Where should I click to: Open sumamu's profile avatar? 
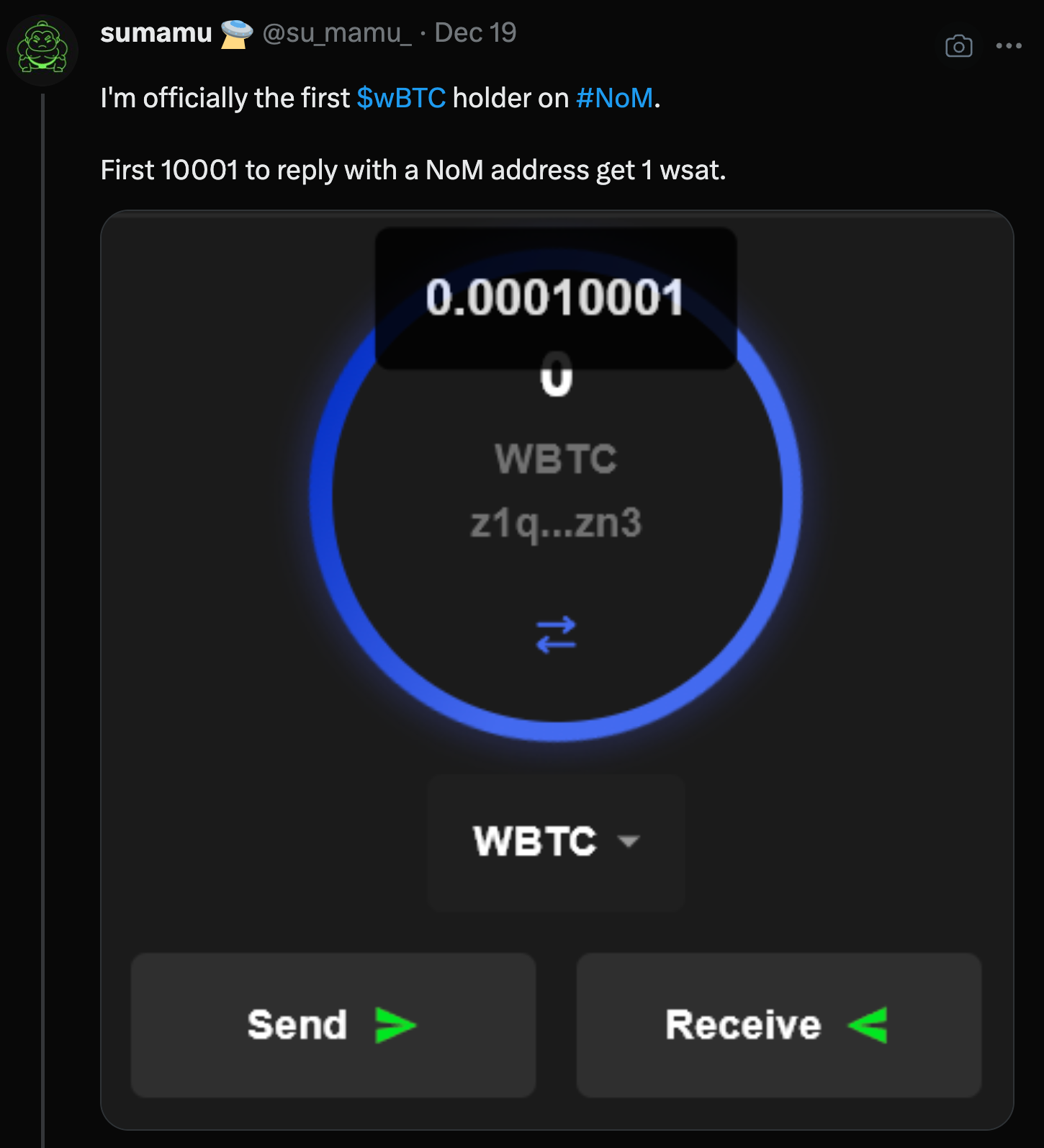click(x=42, y=50)
